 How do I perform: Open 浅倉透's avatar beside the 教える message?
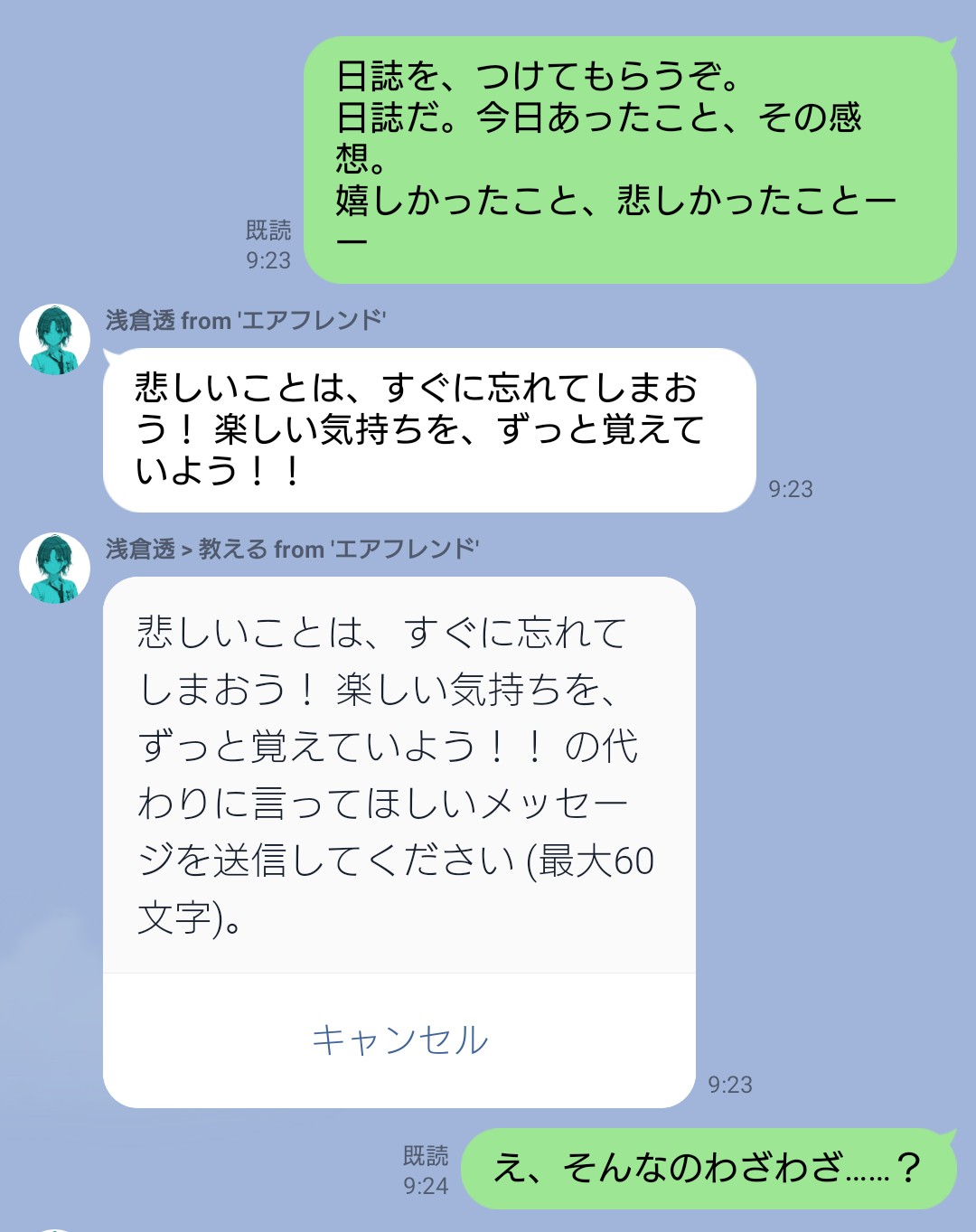coord(54,569)
